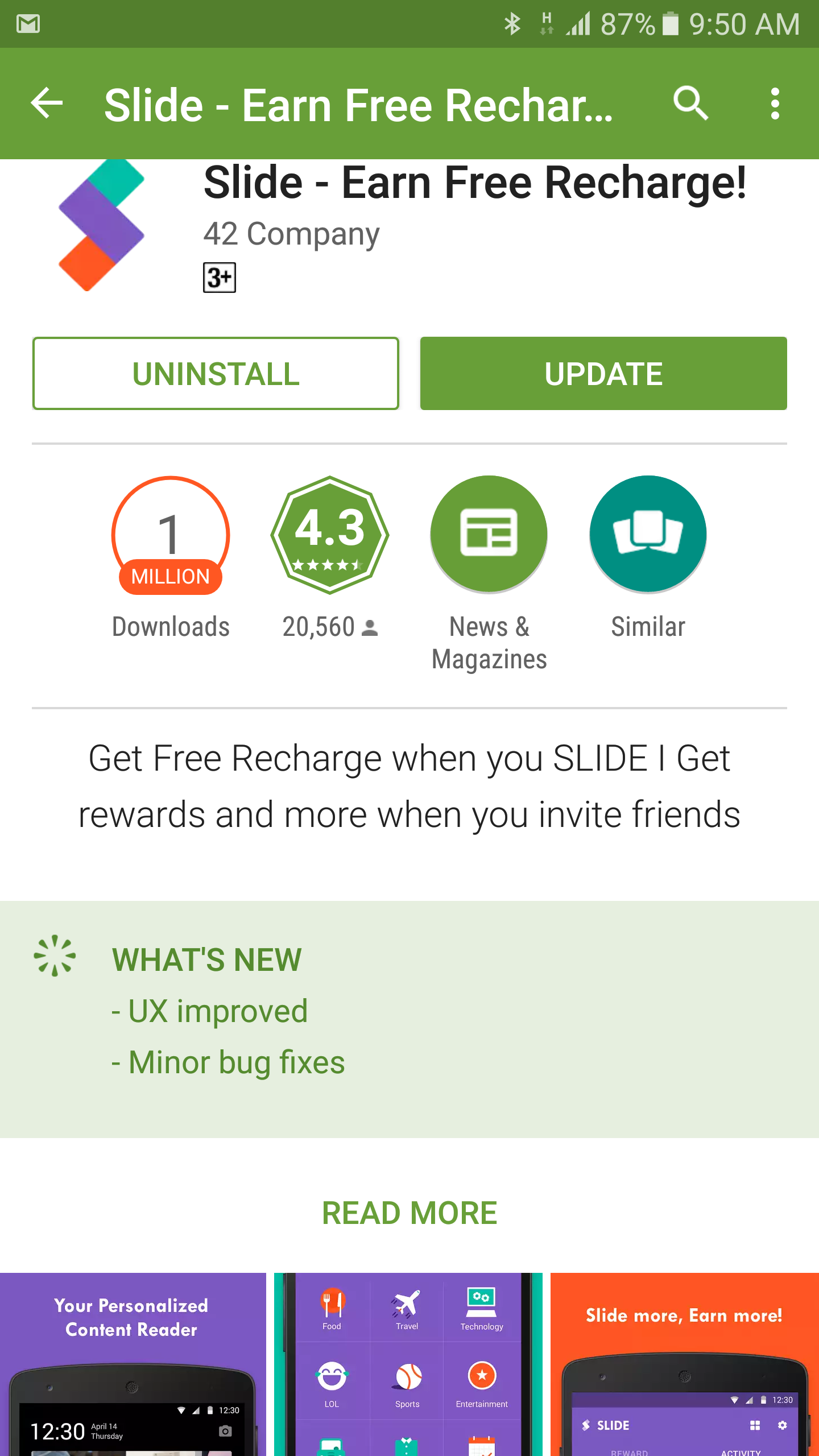The width and height of the screenshot is (819, 1456).
Task: Open the categories grid screenshot
Action: point(408,1364)
